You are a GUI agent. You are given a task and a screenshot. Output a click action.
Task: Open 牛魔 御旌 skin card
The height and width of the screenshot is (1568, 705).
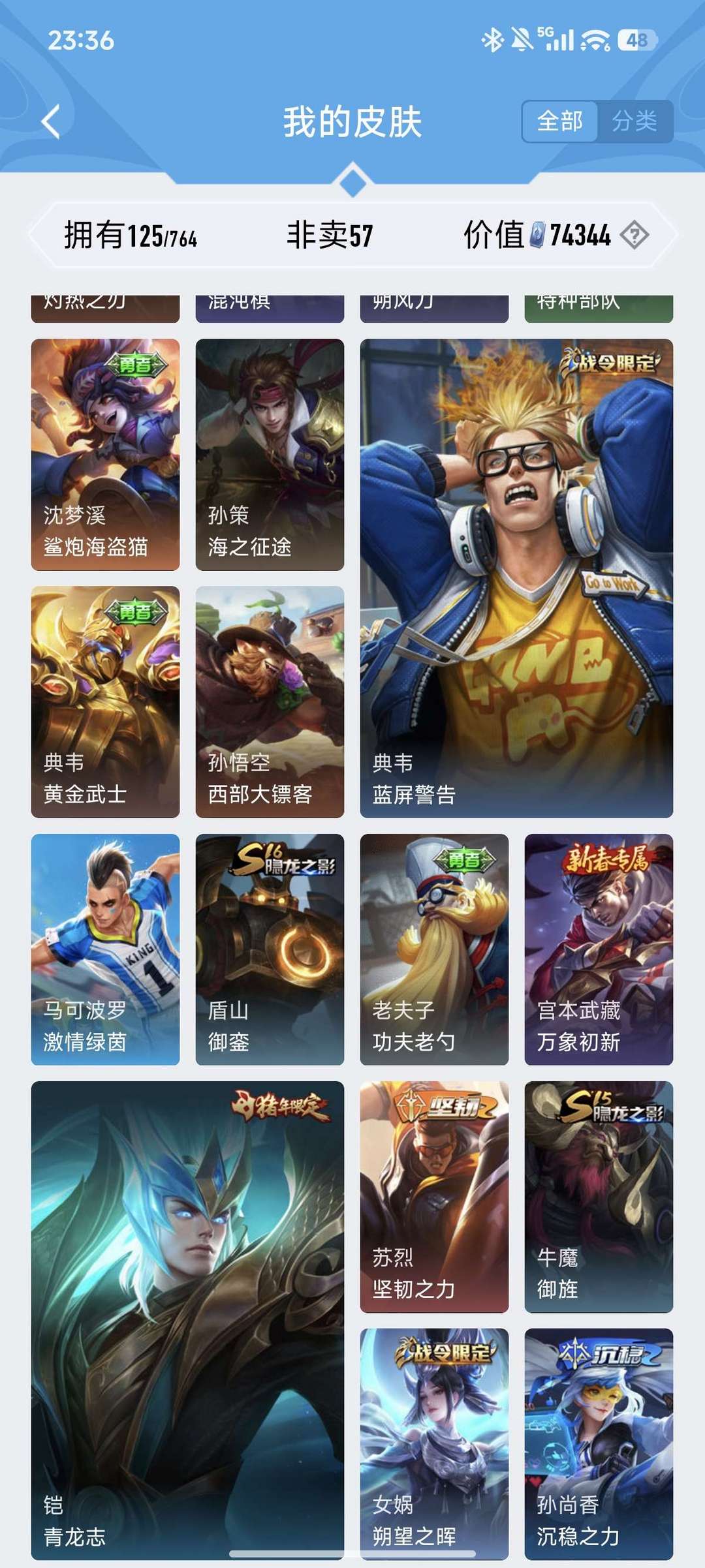click(x=599, y=1196)
